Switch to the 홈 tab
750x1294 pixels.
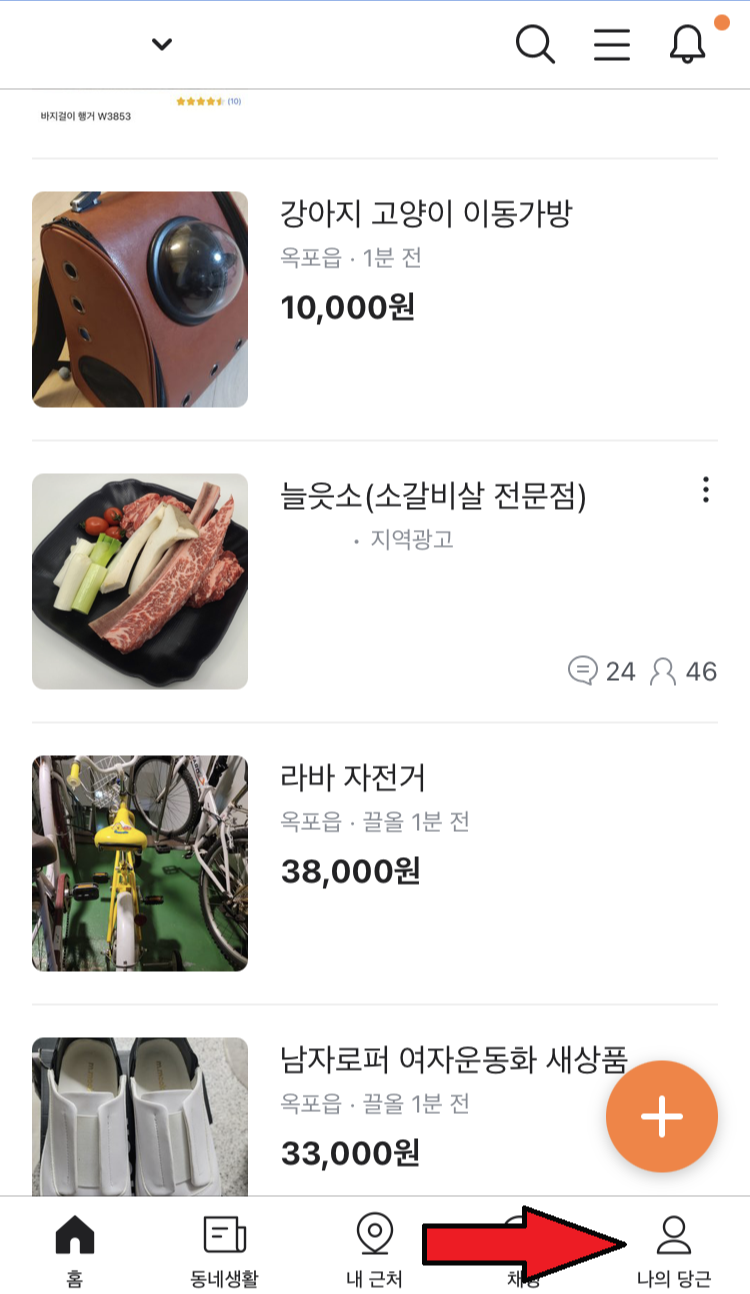(x=74, y=1248)
